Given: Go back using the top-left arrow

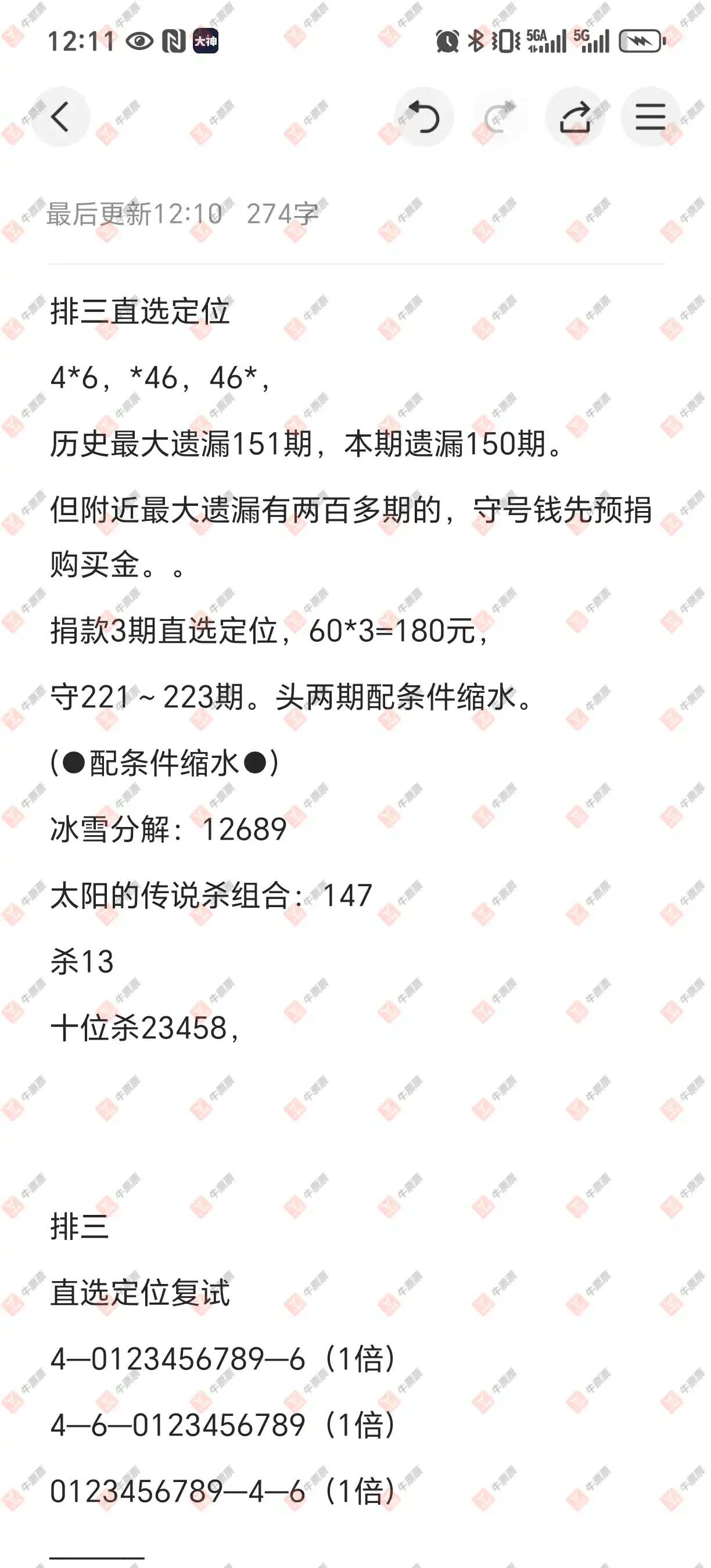Looking at the screenshot, I should click(x=60, y=117).
